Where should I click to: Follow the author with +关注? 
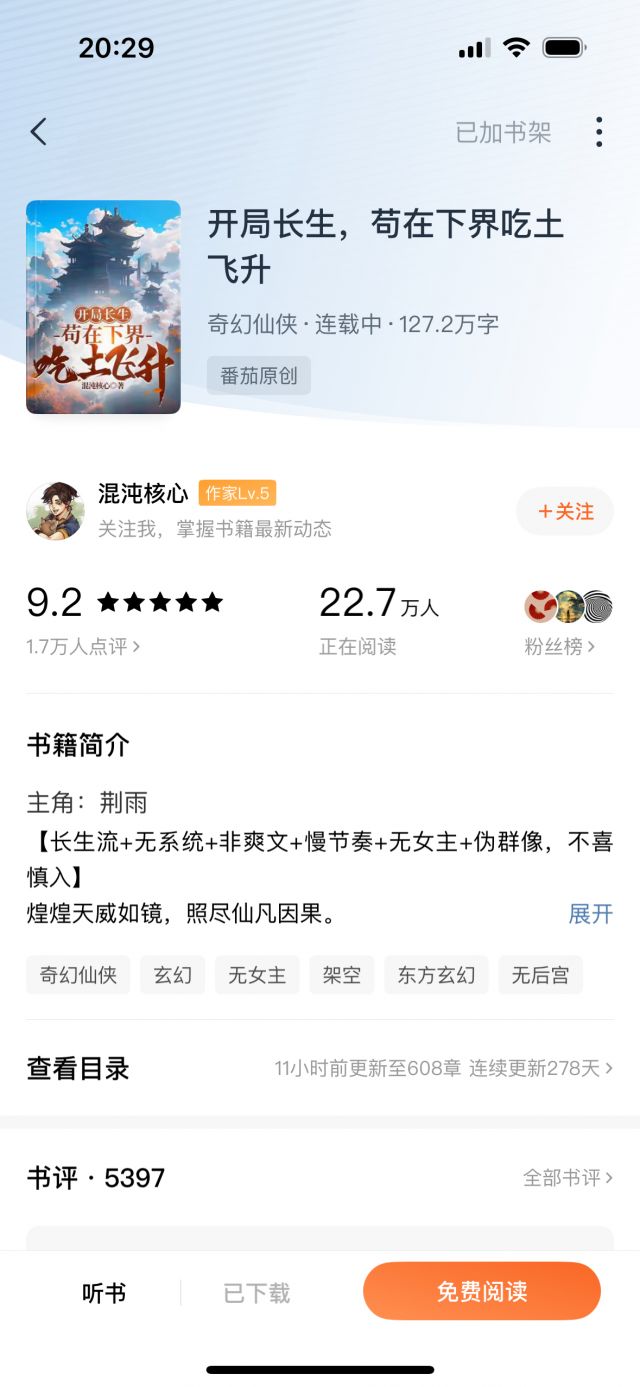point(565,511)
